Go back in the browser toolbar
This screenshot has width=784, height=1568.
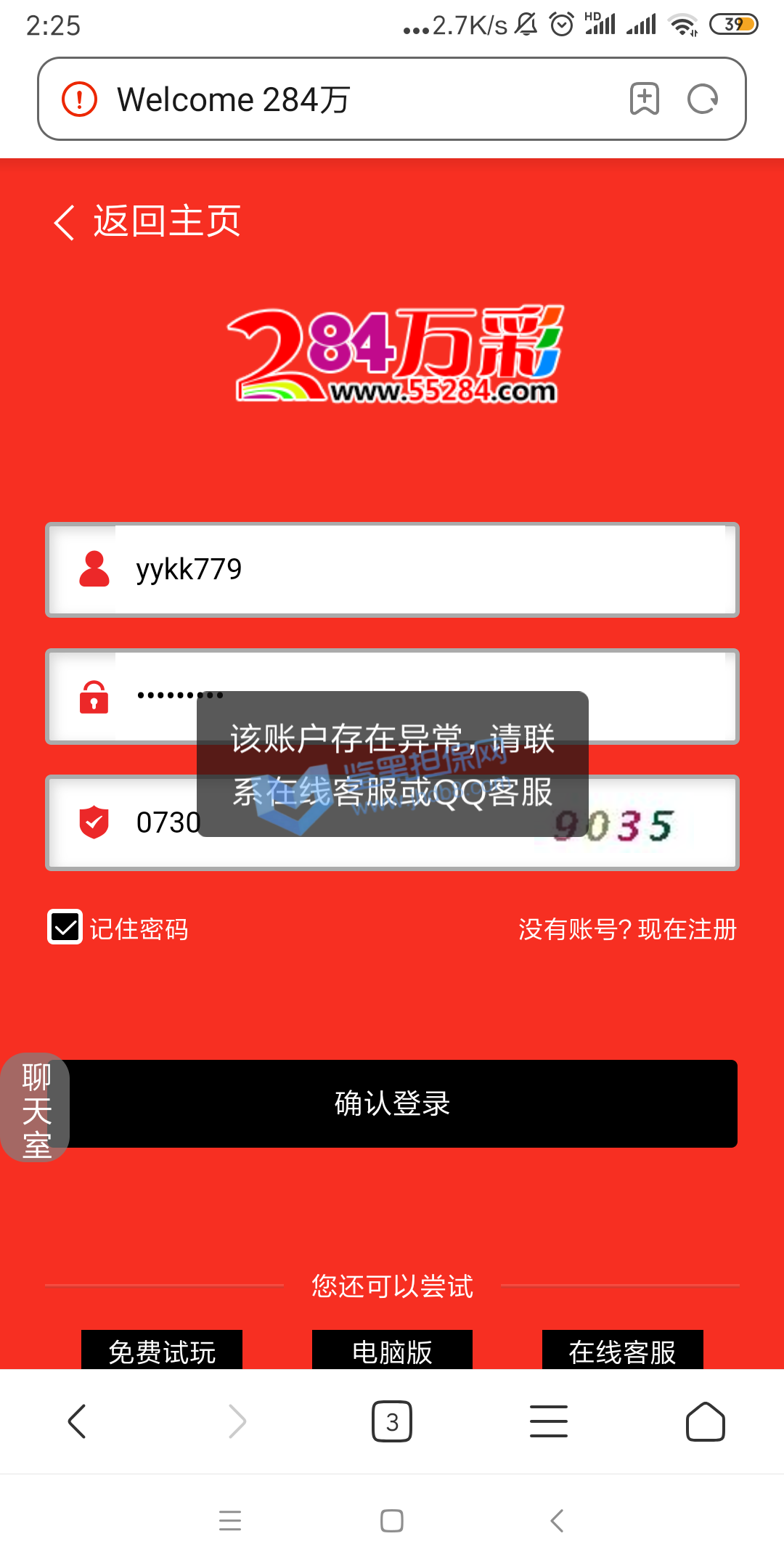pyautogui.click(x=77, y=1421)
